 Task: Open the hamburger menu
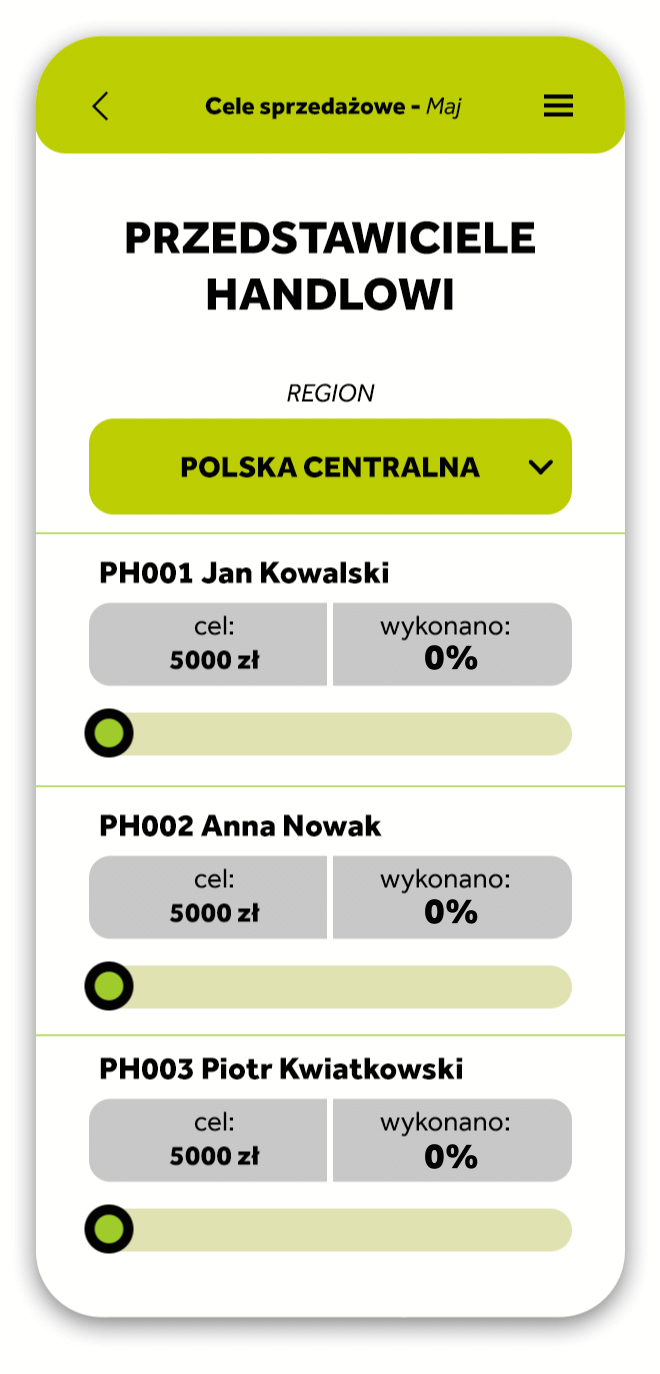558,106
